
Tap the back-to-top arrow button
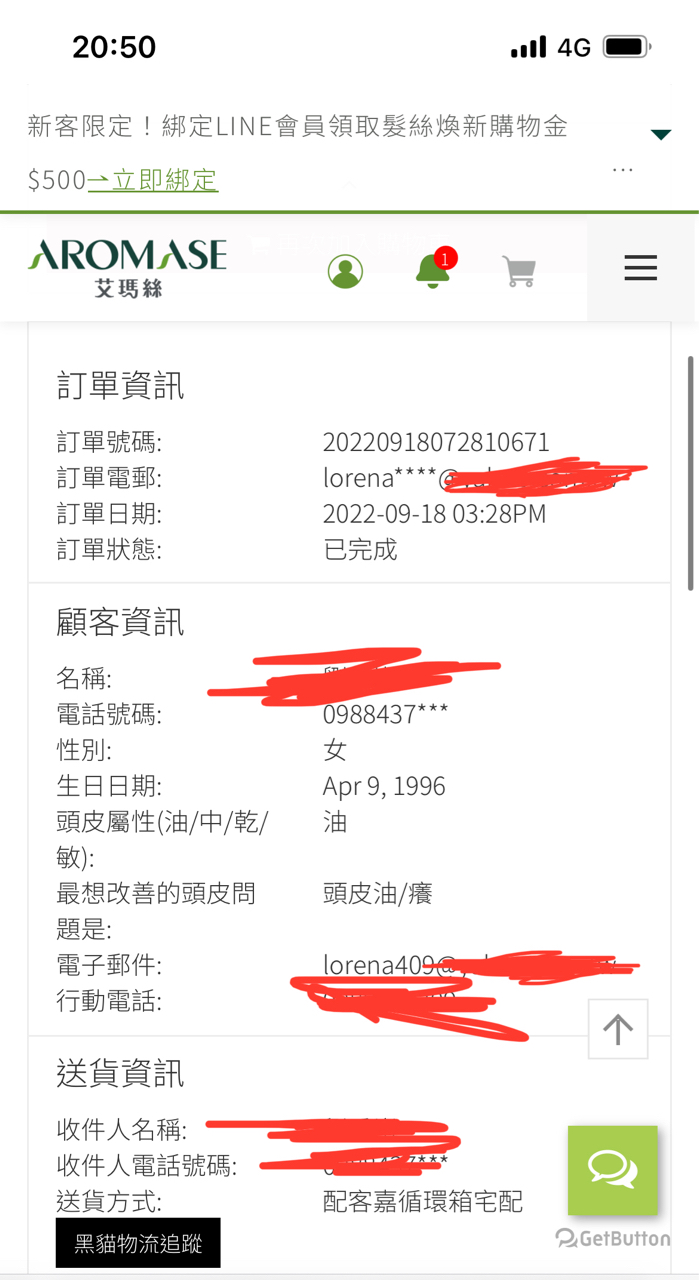click(x=618, y=1029)
